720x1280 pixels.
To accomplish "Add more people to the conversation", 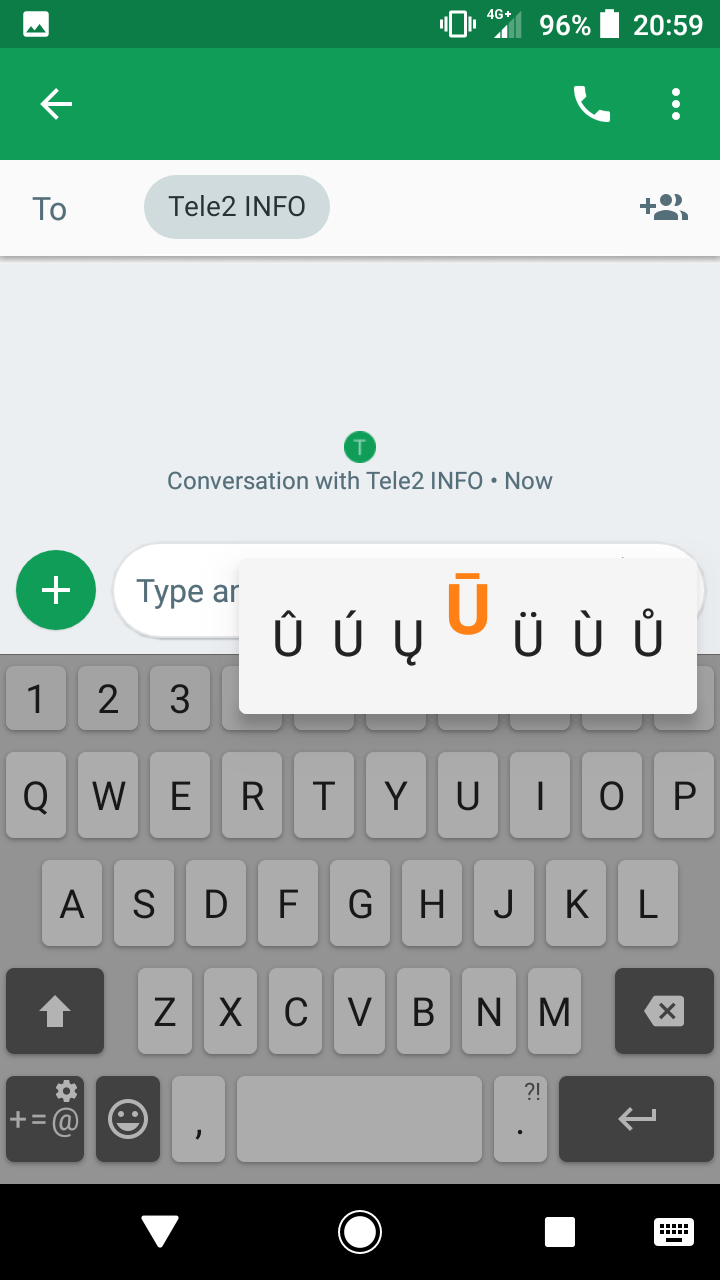I will (x=664, y=207).
